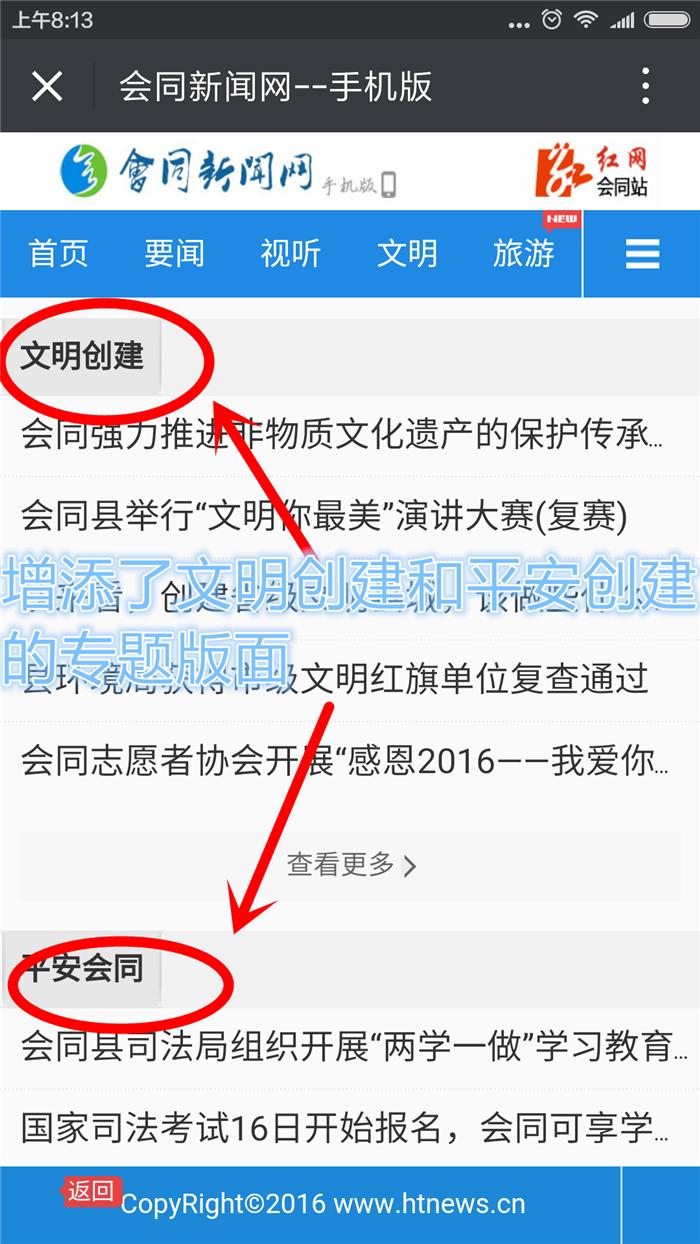Open the 旅游 tab

523,254
